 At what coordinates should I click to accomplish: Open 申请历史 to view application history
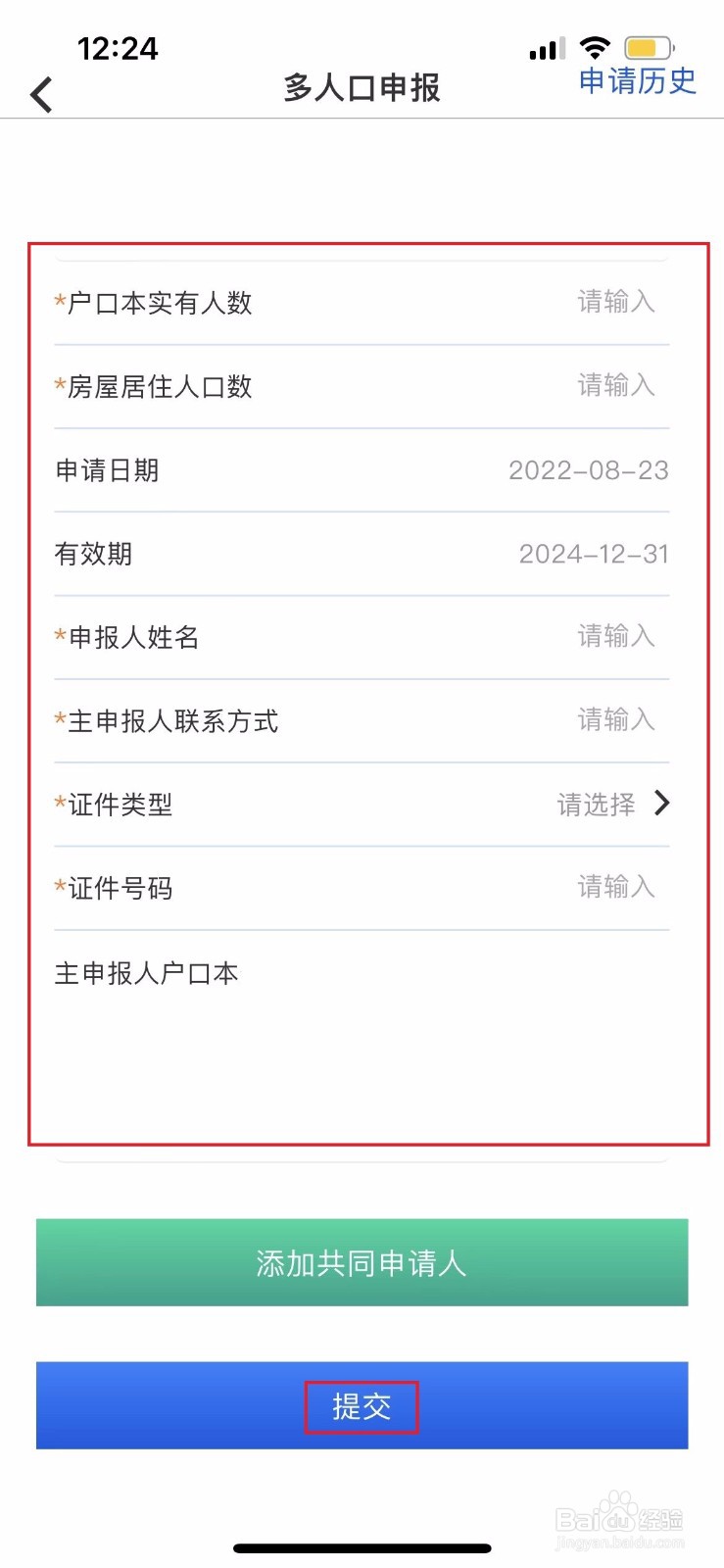tap(636, 82)
